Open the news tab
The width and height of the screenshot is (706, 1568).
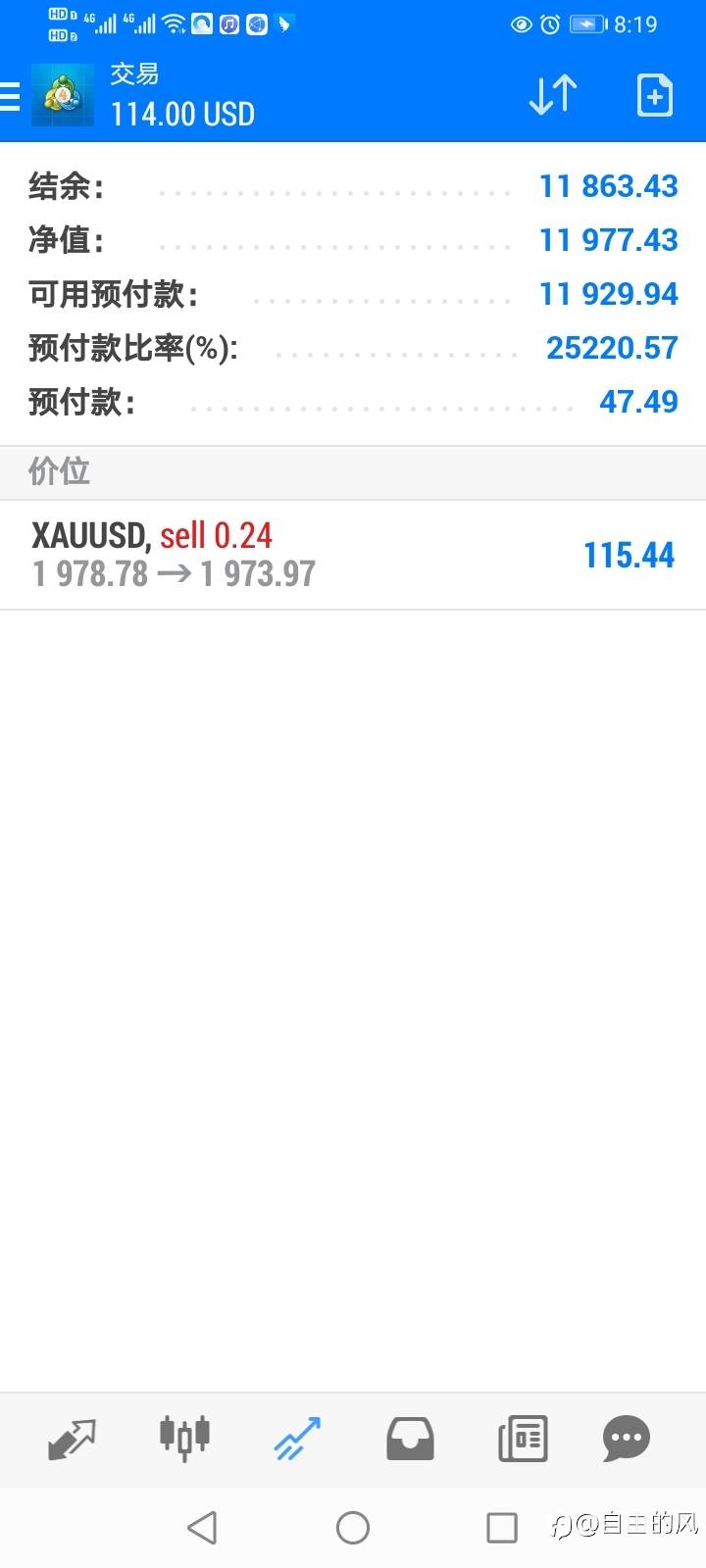(x=523, y=1439)
